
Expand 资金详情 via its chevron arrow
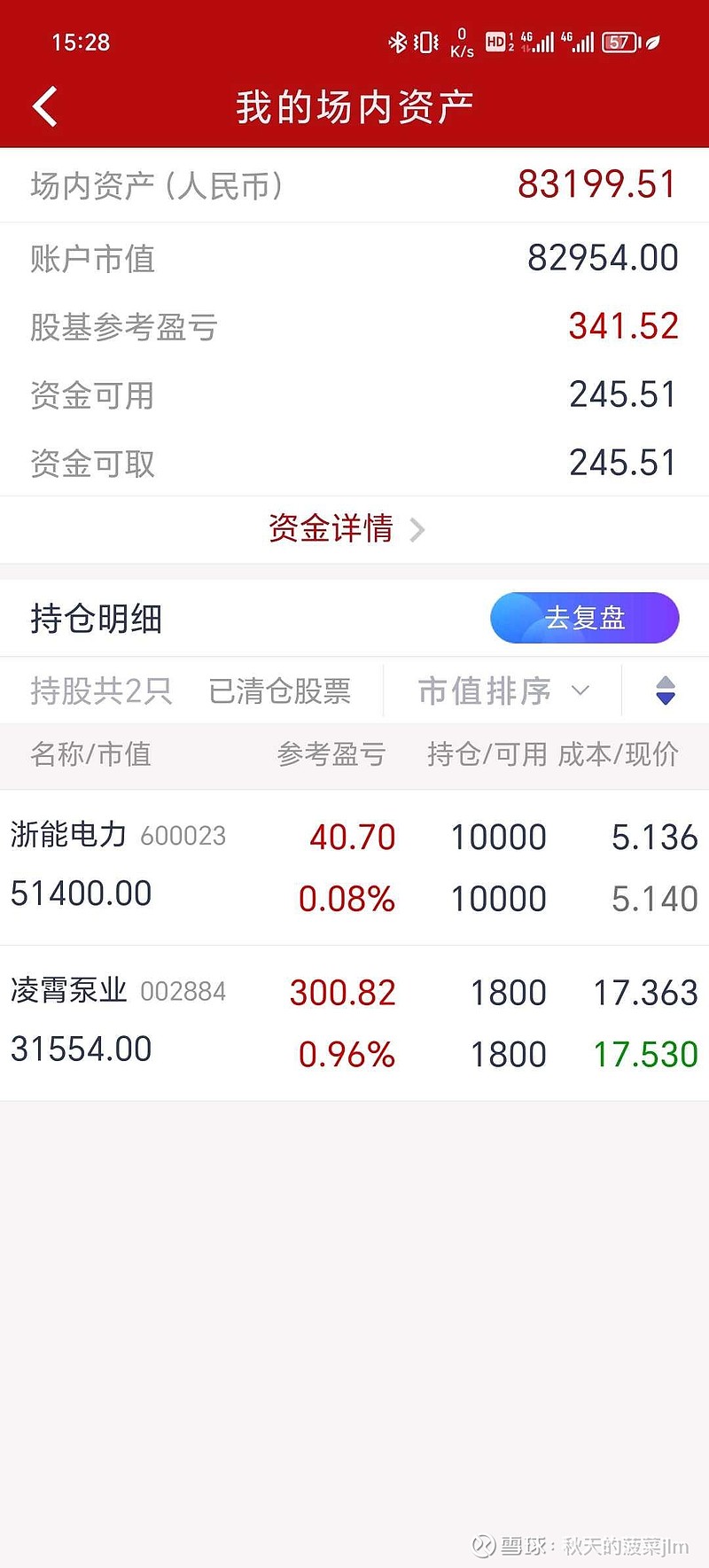417,529
